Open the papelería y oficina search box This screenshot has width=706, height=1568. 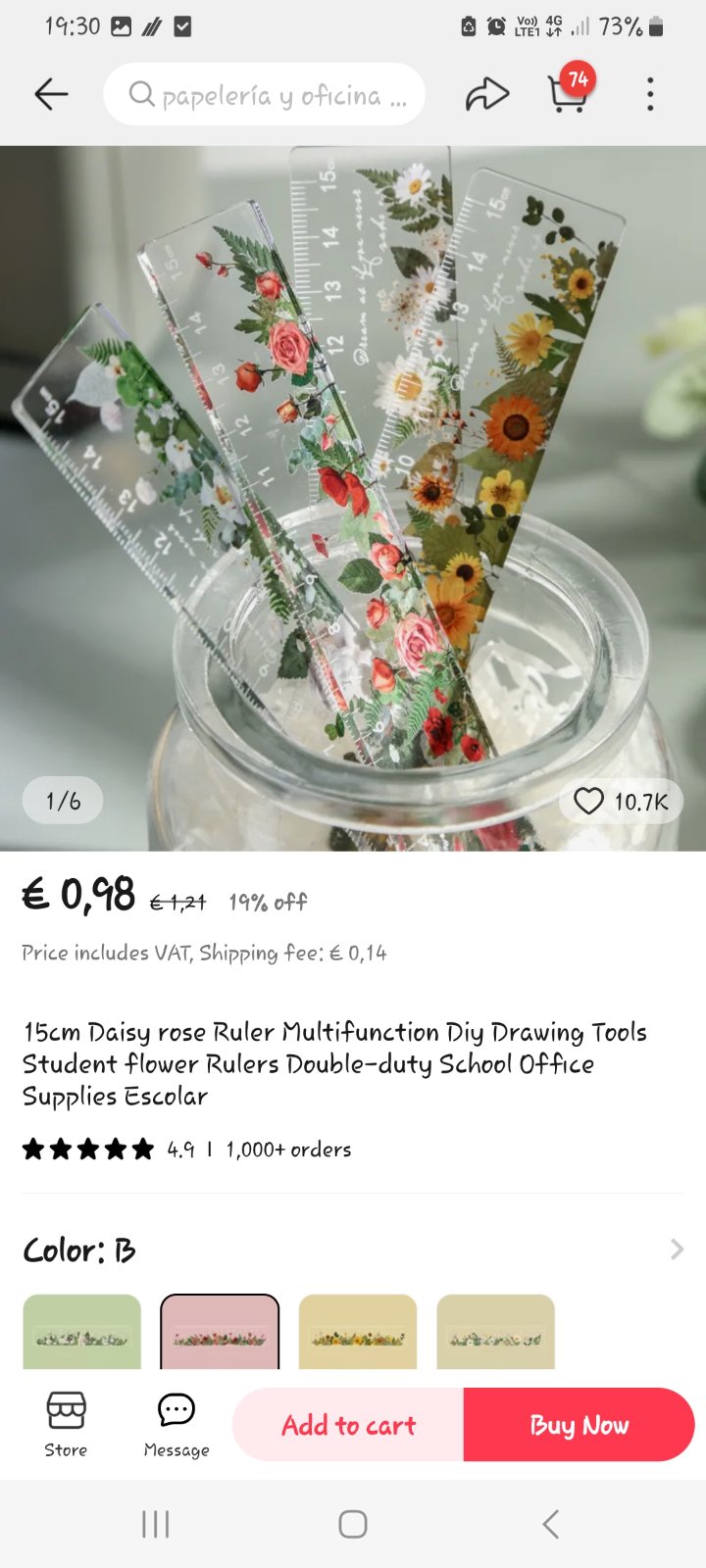265,94
